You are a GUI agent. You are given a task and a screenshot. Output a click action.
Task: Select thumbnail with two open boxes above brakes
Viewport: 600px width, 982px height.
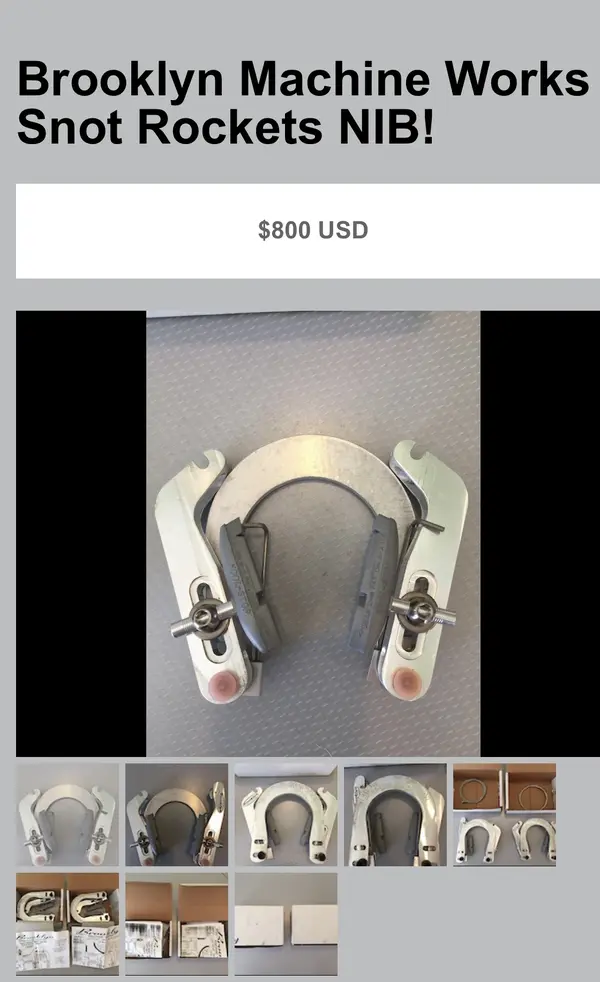(504, 814)
